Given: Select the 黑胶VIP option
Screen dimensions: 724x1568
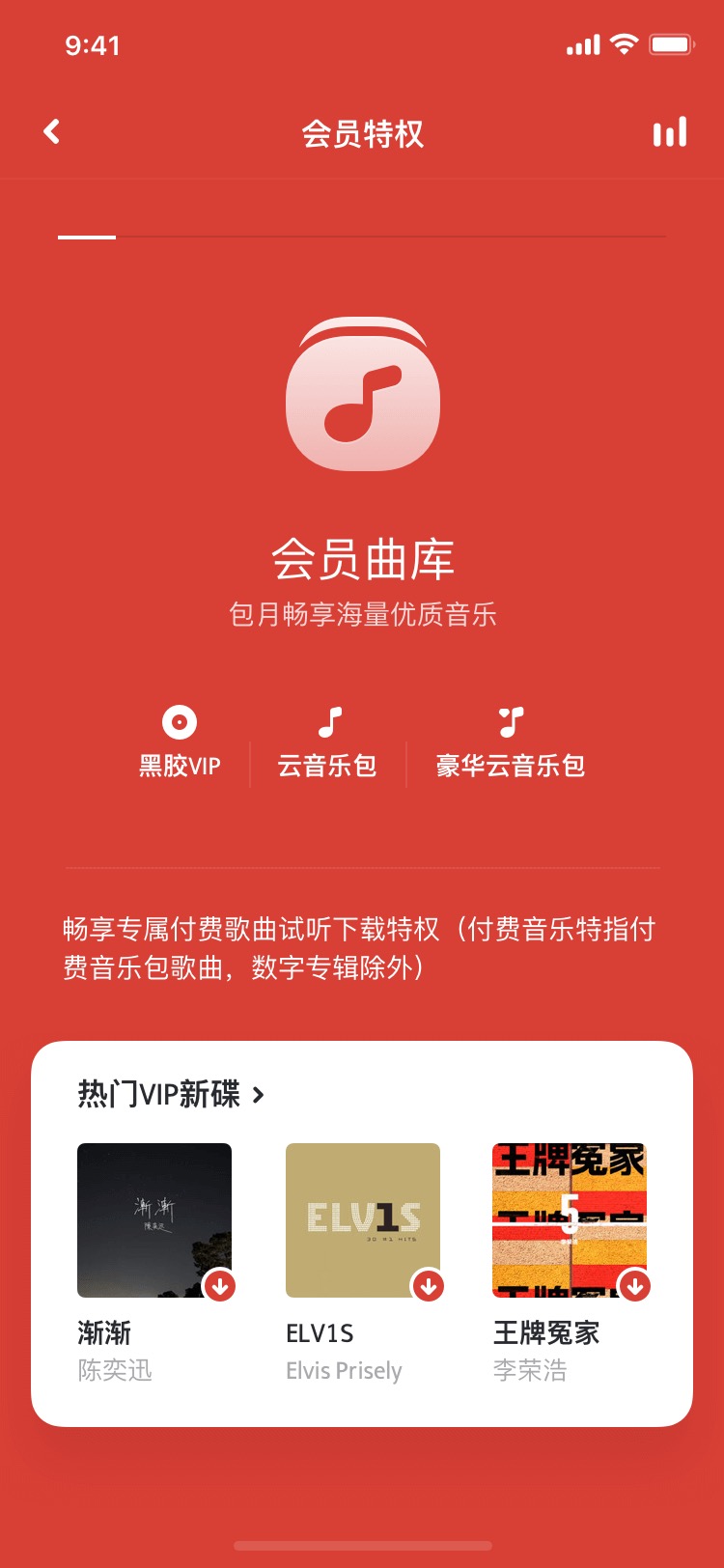Looking at the screenshot, I should pos(180,742).
